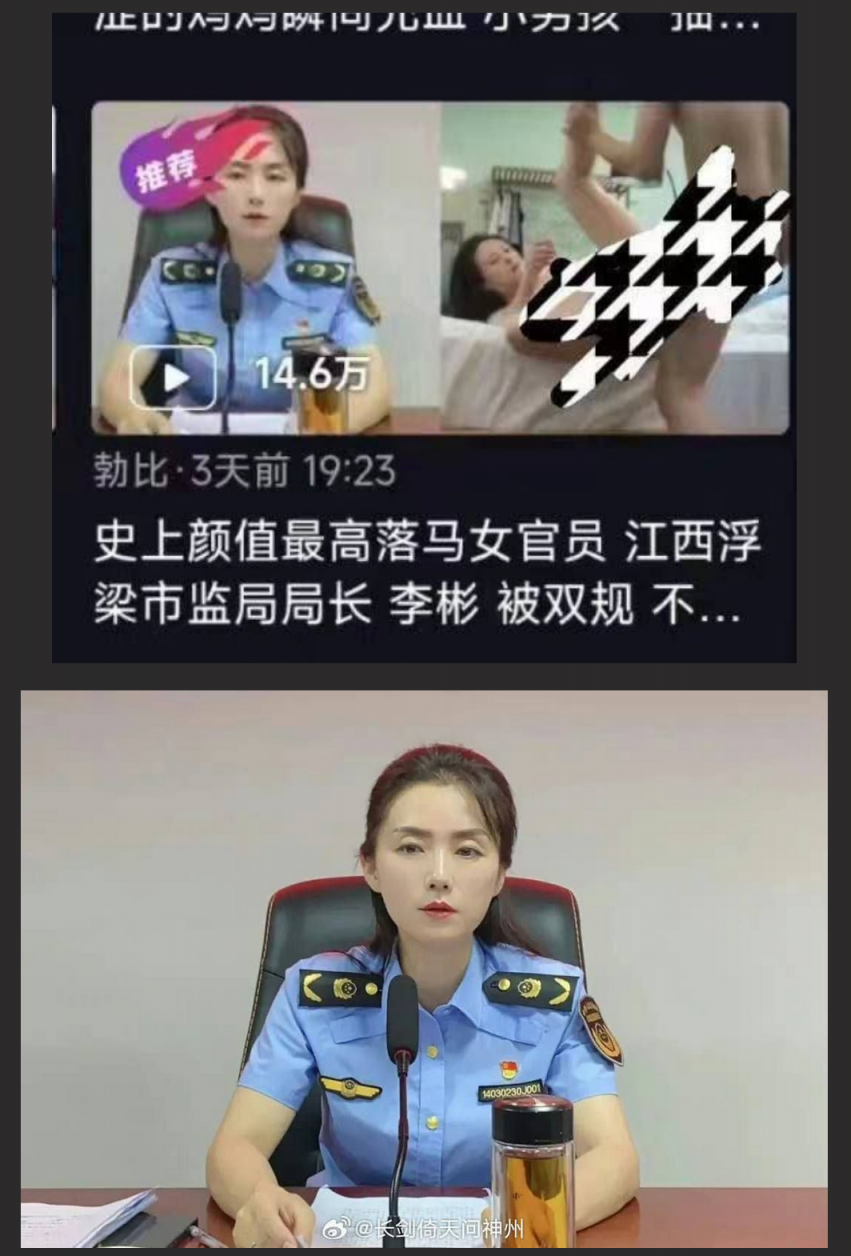Click the badge number tag 14030230J001
851x1256 pixels.
tap(510, 1089)
